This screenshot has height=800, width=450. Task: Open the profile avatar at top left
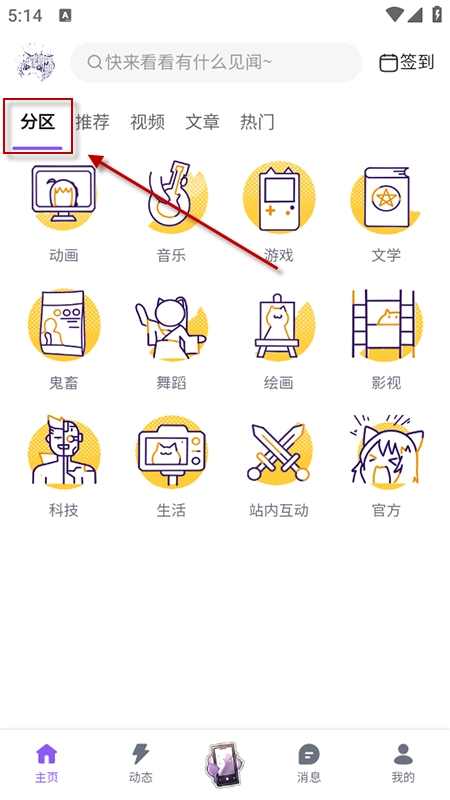pyautogui.click(x=35, y=62)
